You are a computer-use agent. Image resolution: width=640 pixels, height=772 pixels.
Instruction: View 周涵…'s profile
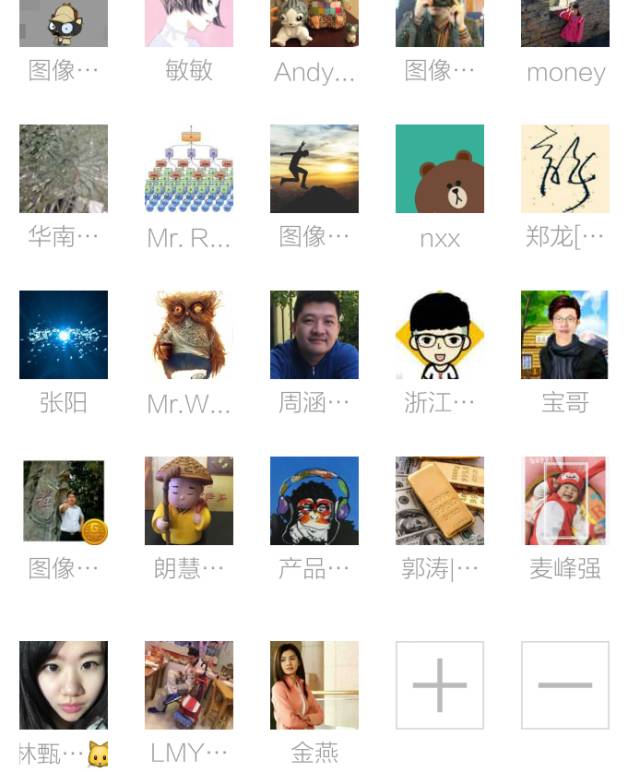[x=314, y=334]
